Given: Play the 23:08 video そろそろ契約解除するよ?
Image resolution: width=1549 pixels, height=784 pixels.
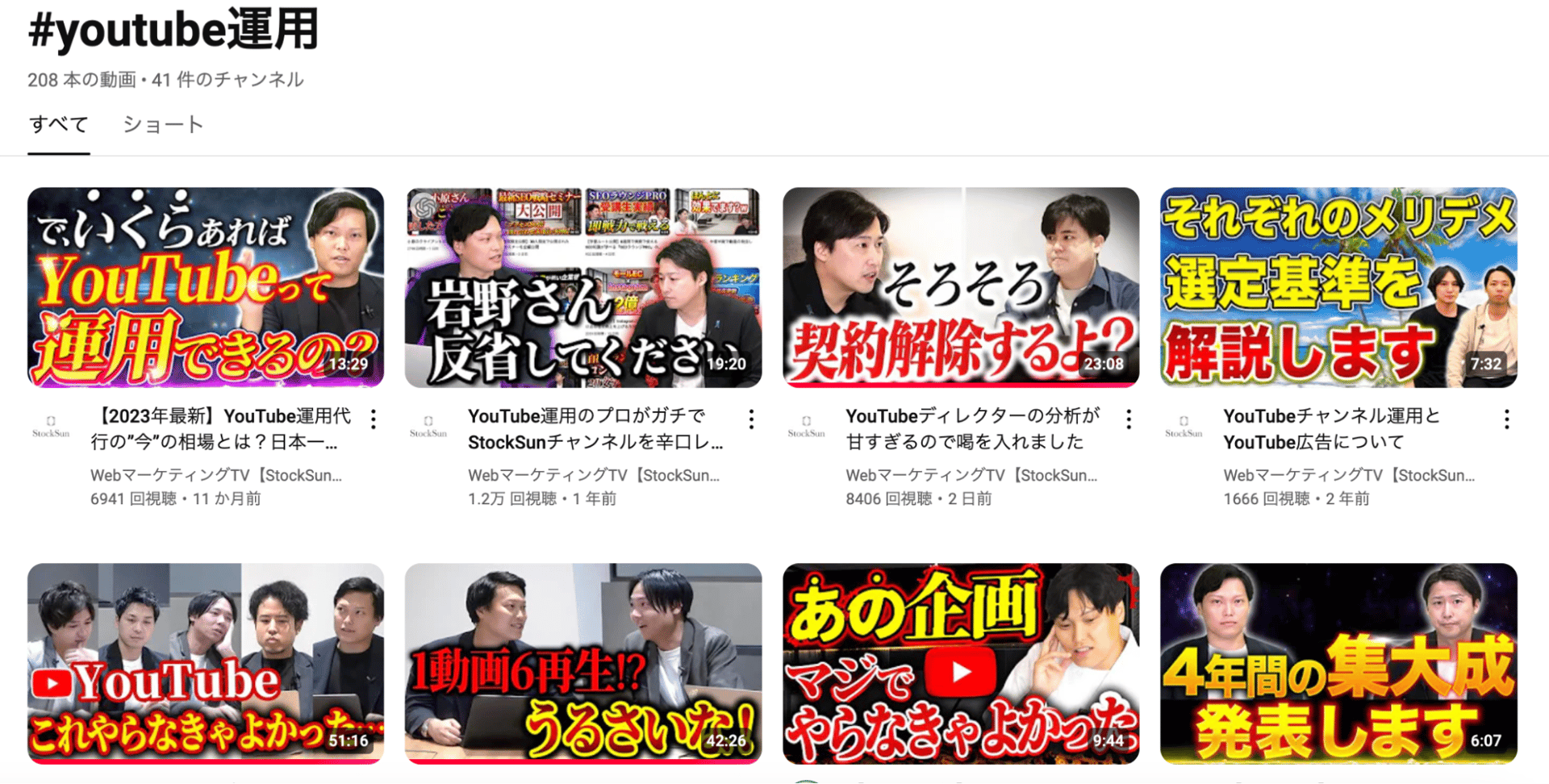Looking at the screenshot, I should (x=960, y=287).
